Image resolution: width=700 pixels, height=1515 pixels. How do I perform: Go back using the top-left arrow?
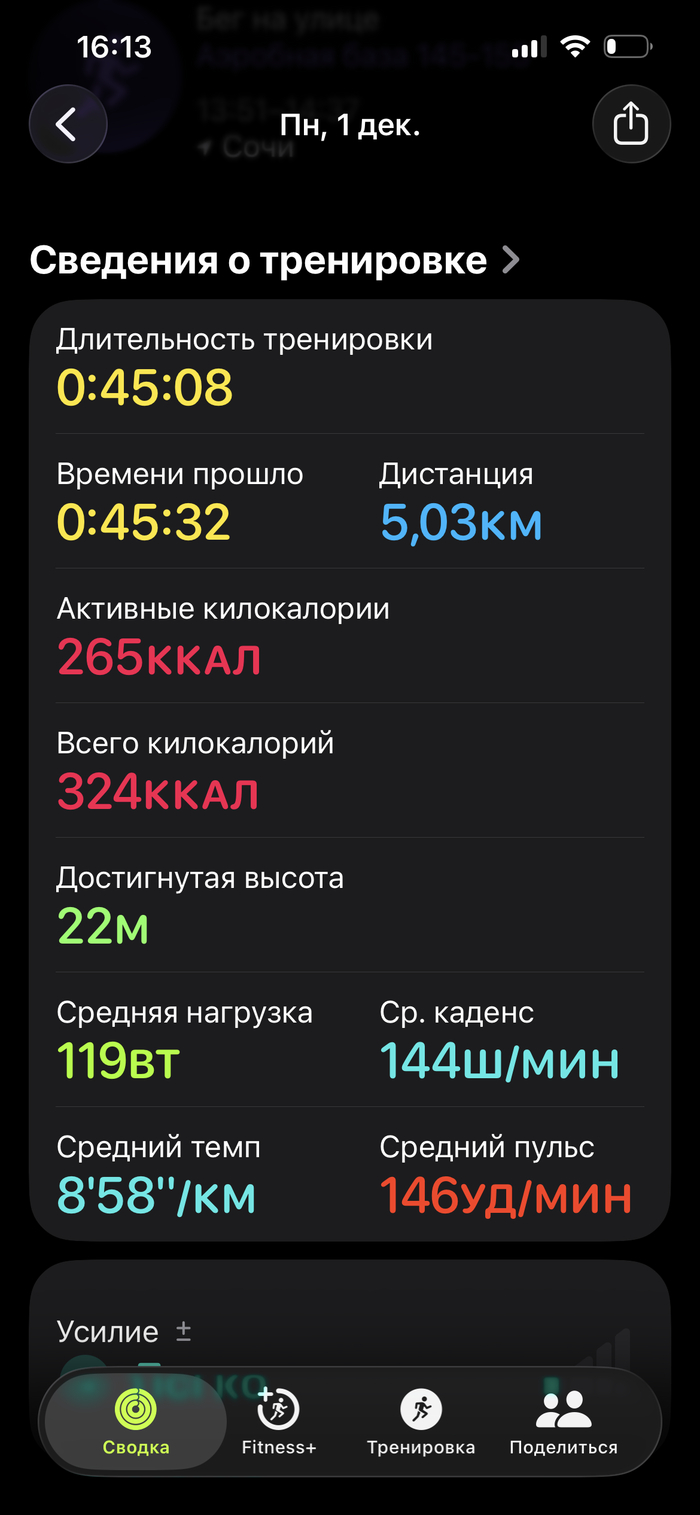click(x=67, y=125)
